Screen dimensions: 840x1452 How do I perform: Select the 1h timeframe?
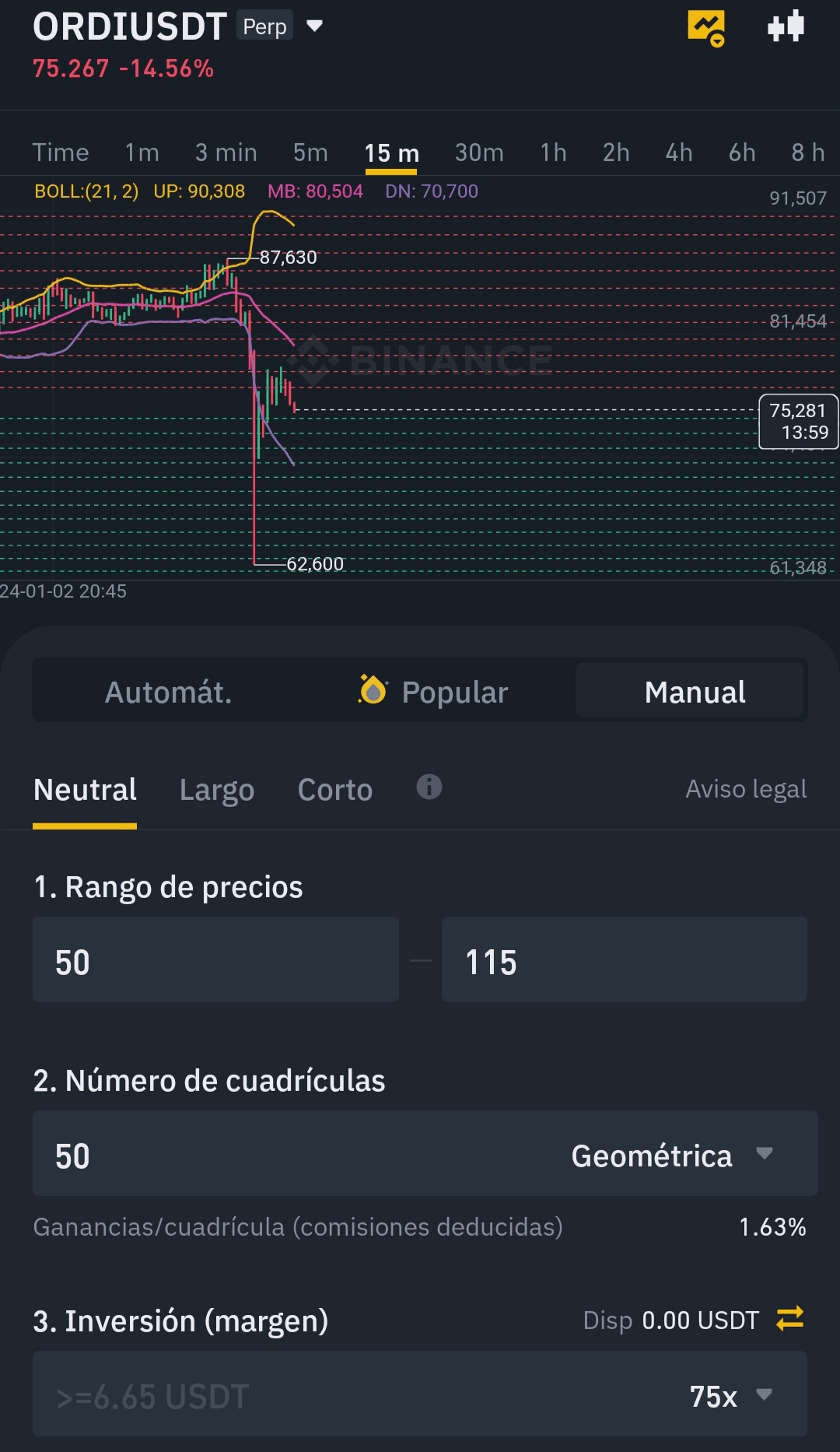coord(553,153)
